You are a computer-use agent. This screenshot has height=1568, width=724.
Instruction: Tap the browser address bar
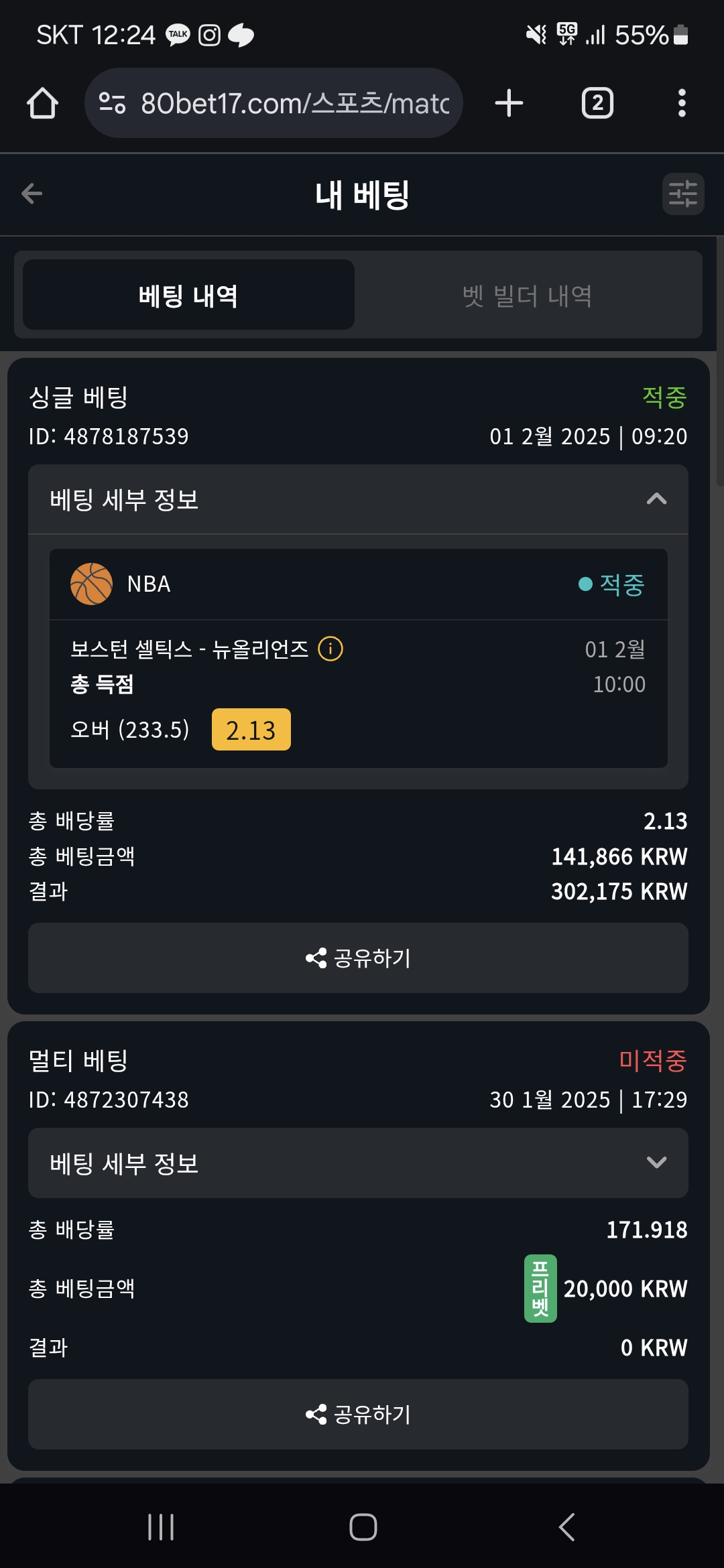[274, 103]
